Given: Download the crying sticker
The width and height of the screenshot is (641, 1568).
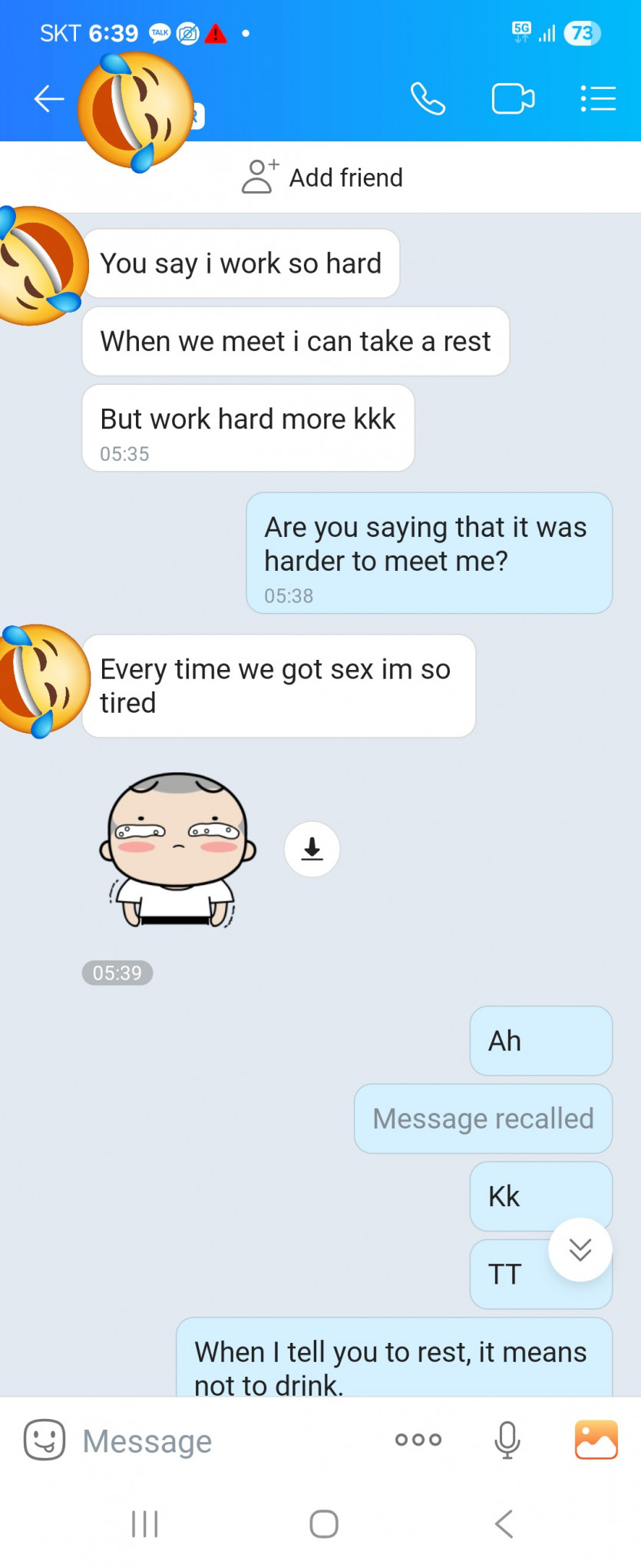Looking at the screenshot, I should tap(312, 849).
